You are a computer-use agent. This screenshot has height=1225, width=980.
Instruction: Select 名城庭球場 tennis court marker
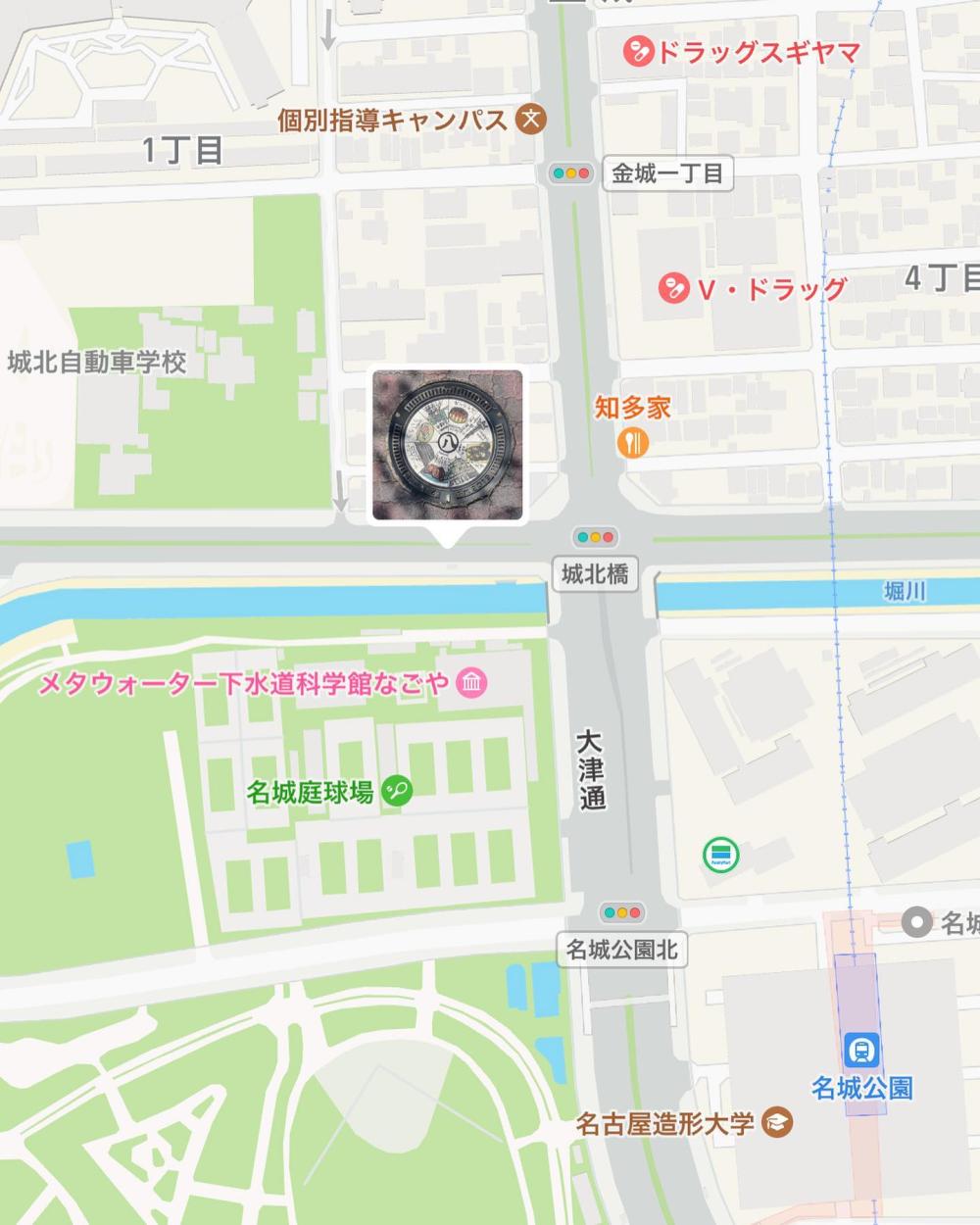point(397,791)
